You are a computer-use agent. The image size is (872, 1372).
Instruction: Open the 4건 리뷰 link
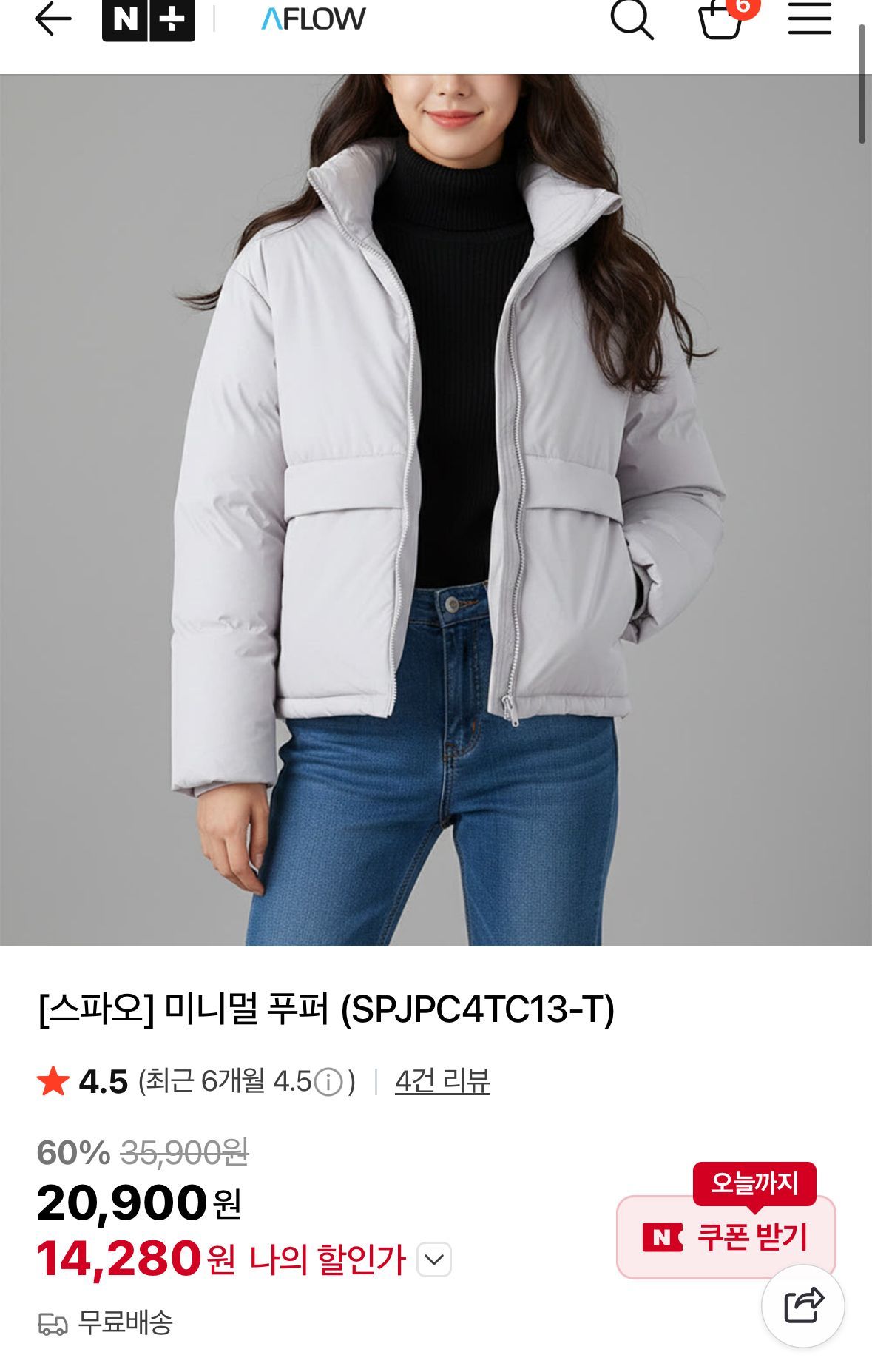(442, 1081)
